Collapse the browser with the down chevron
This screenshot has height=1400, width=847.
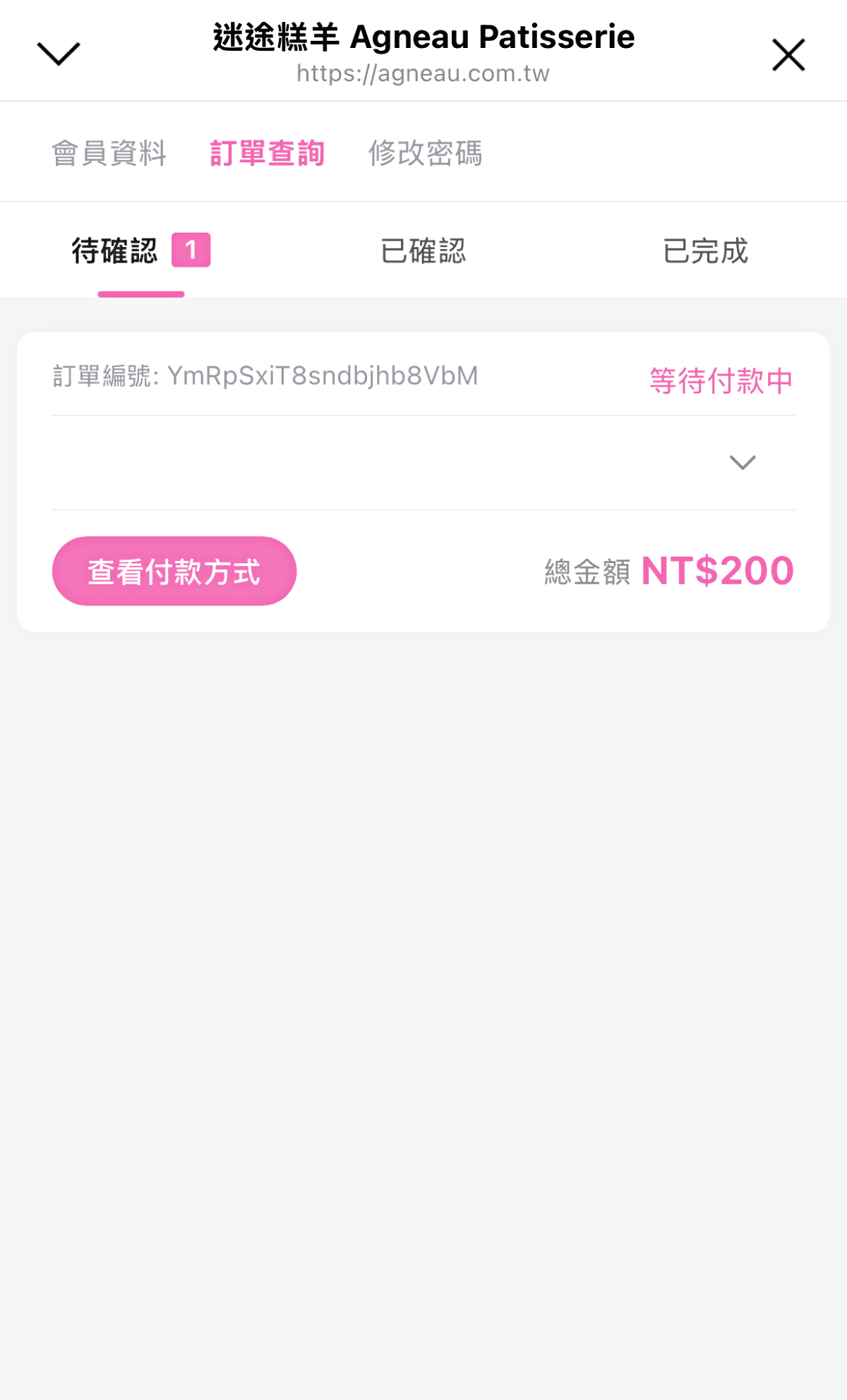click(x=59, y=54)
